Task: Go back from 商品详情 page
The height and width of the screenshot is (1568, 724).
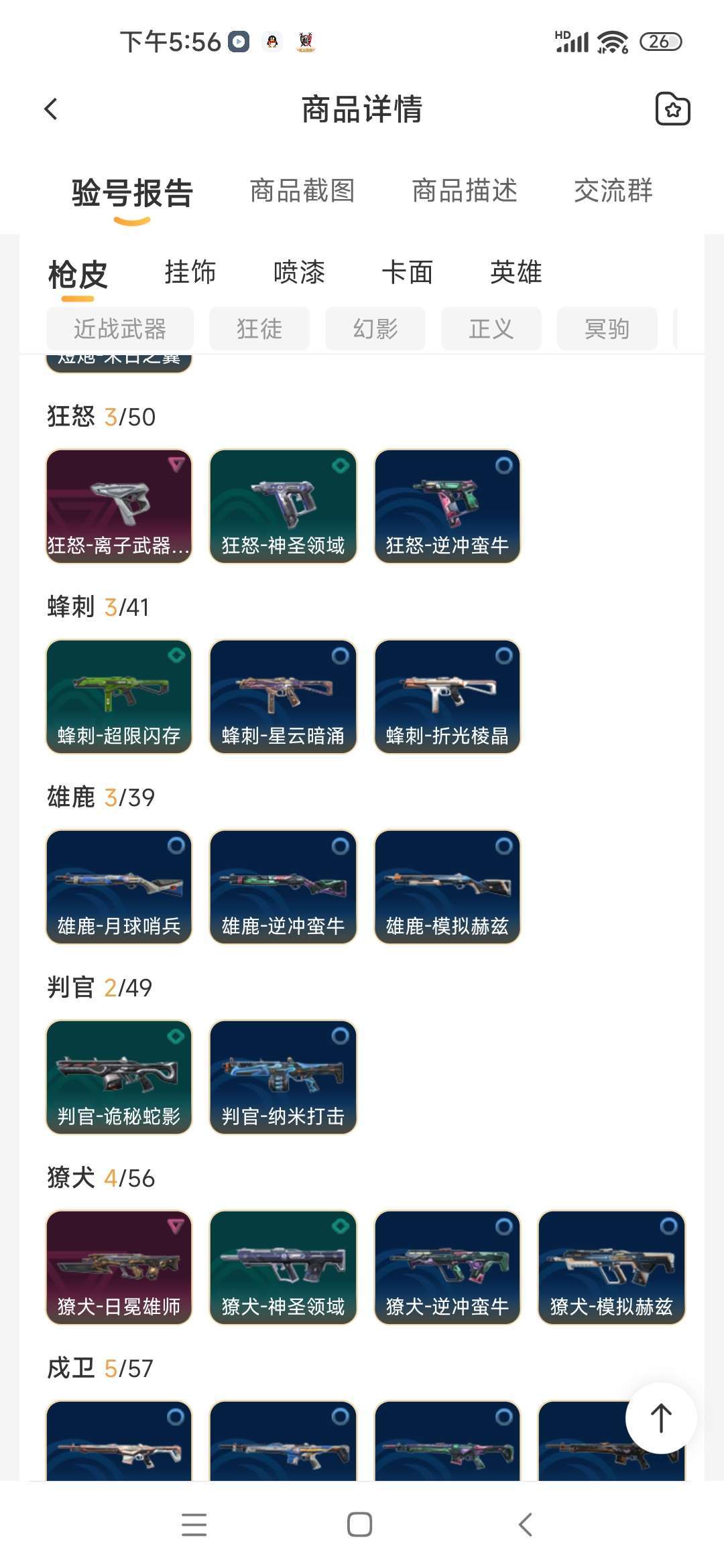Action: pyautogui.click(x=51, y=109)
